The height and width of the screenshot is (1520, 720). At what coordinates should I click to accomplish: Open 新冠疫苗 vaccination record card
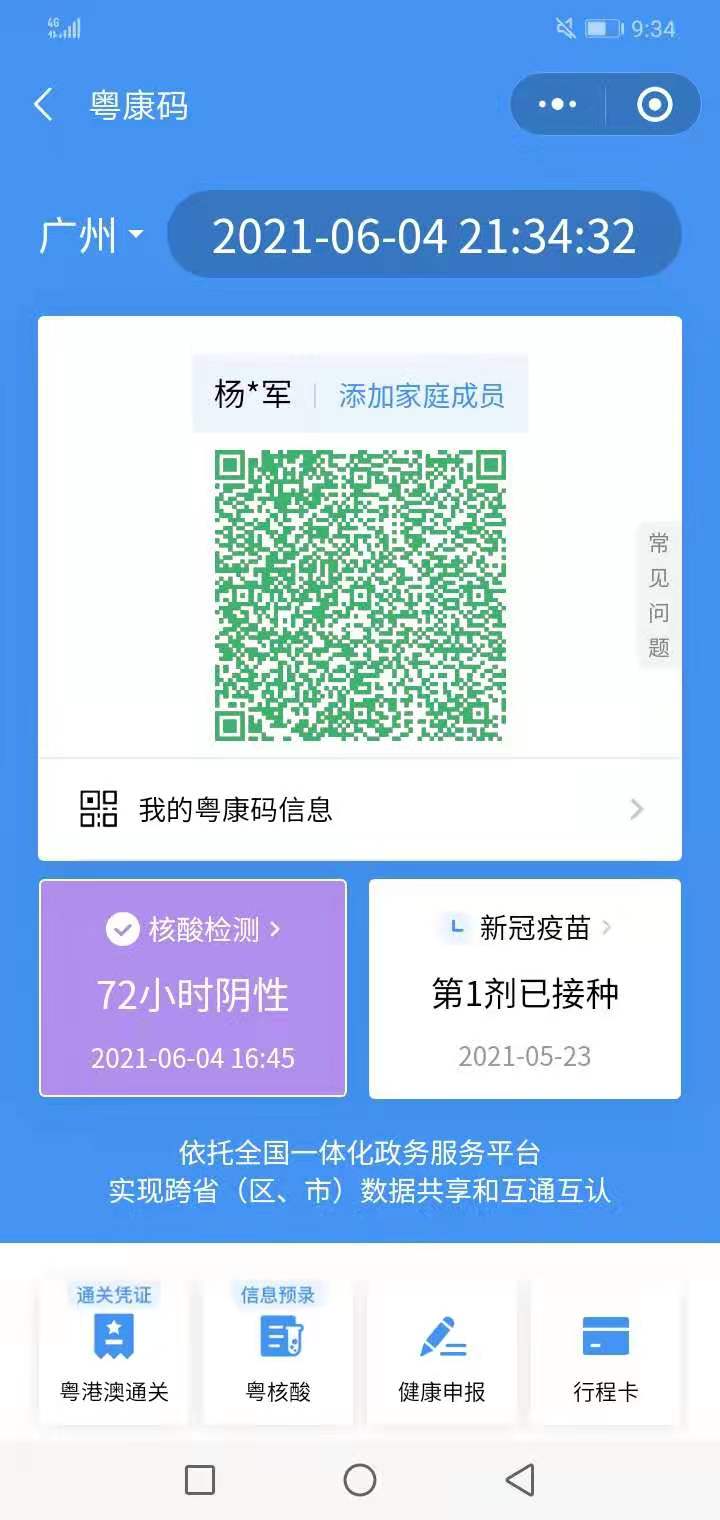click(x=525, y=988)
